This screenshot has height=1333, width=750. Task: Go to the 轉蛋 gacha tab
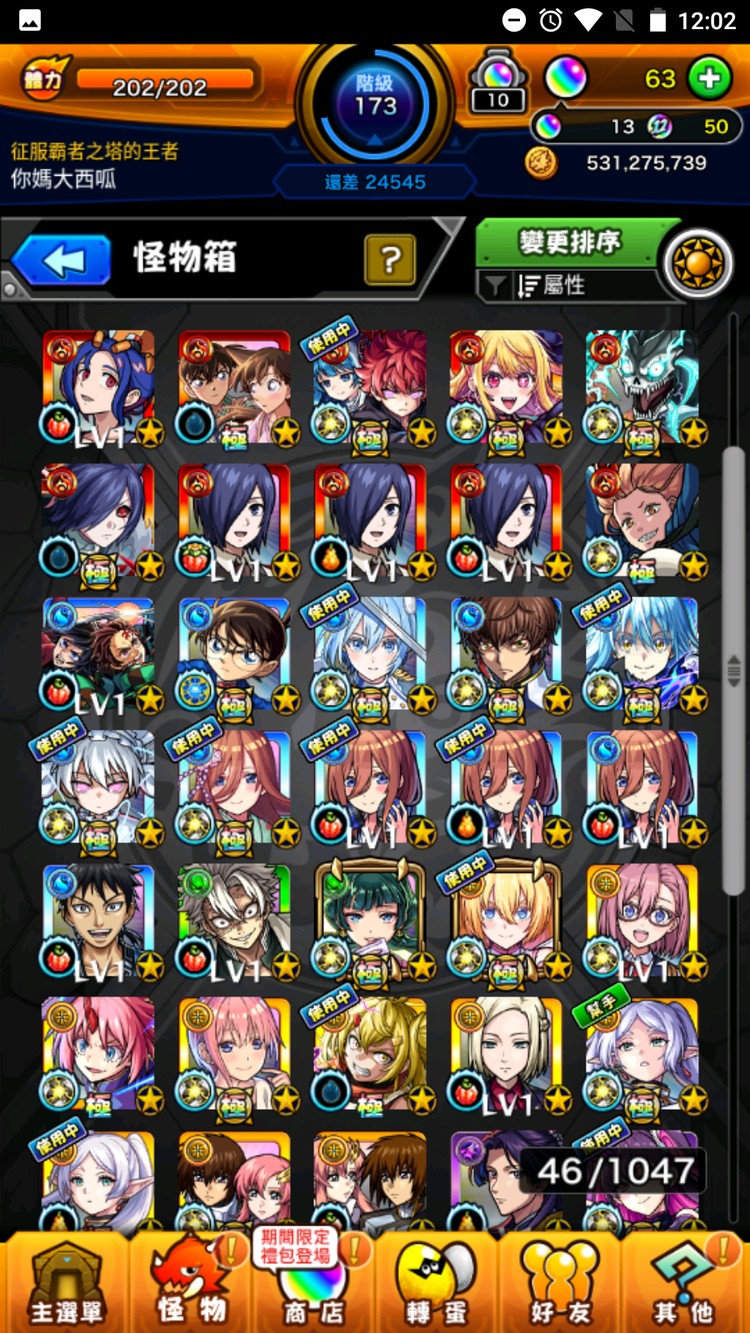[x=437, y=1282]
